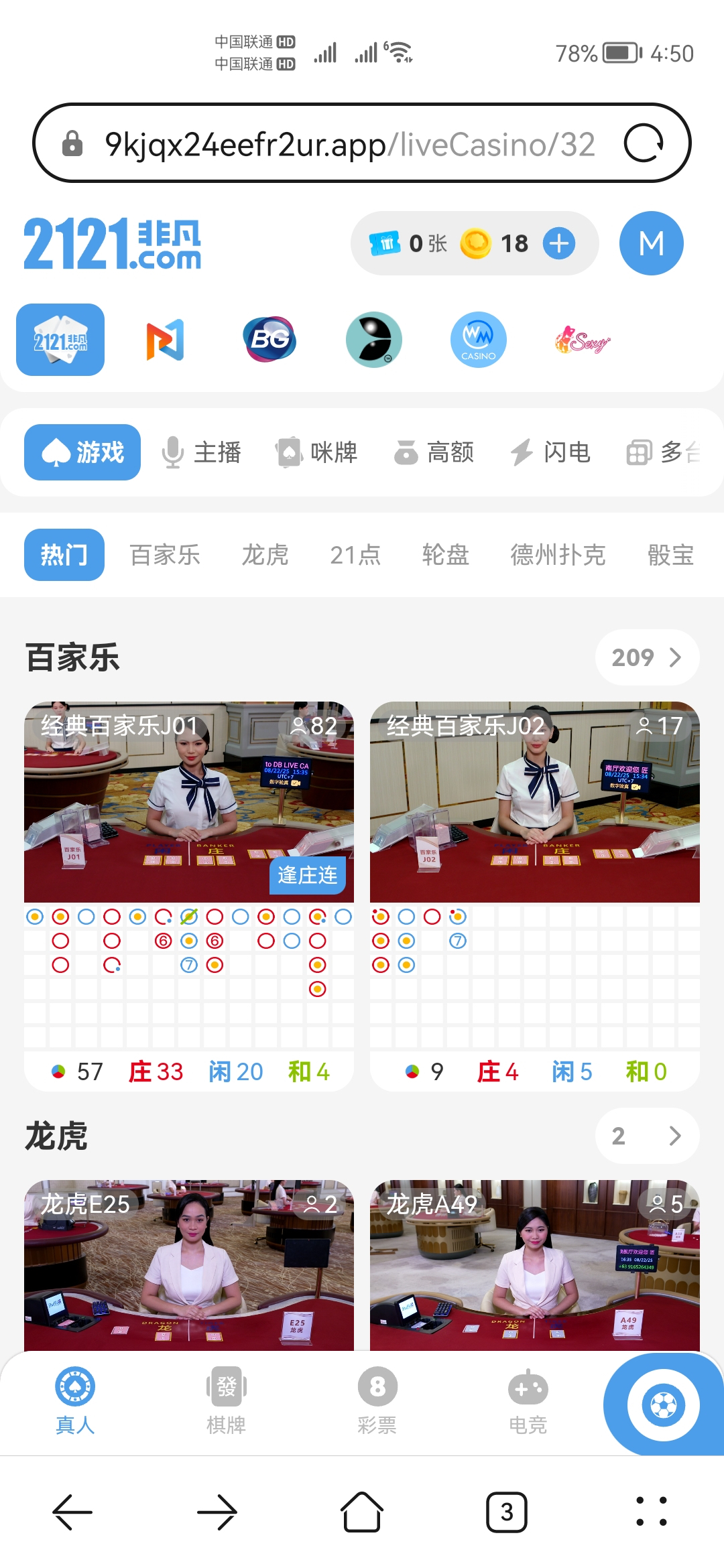Enter the 经典百家乐J01 table
The width and height of the screenshot is (724, 1568).
tap(189, 802)
